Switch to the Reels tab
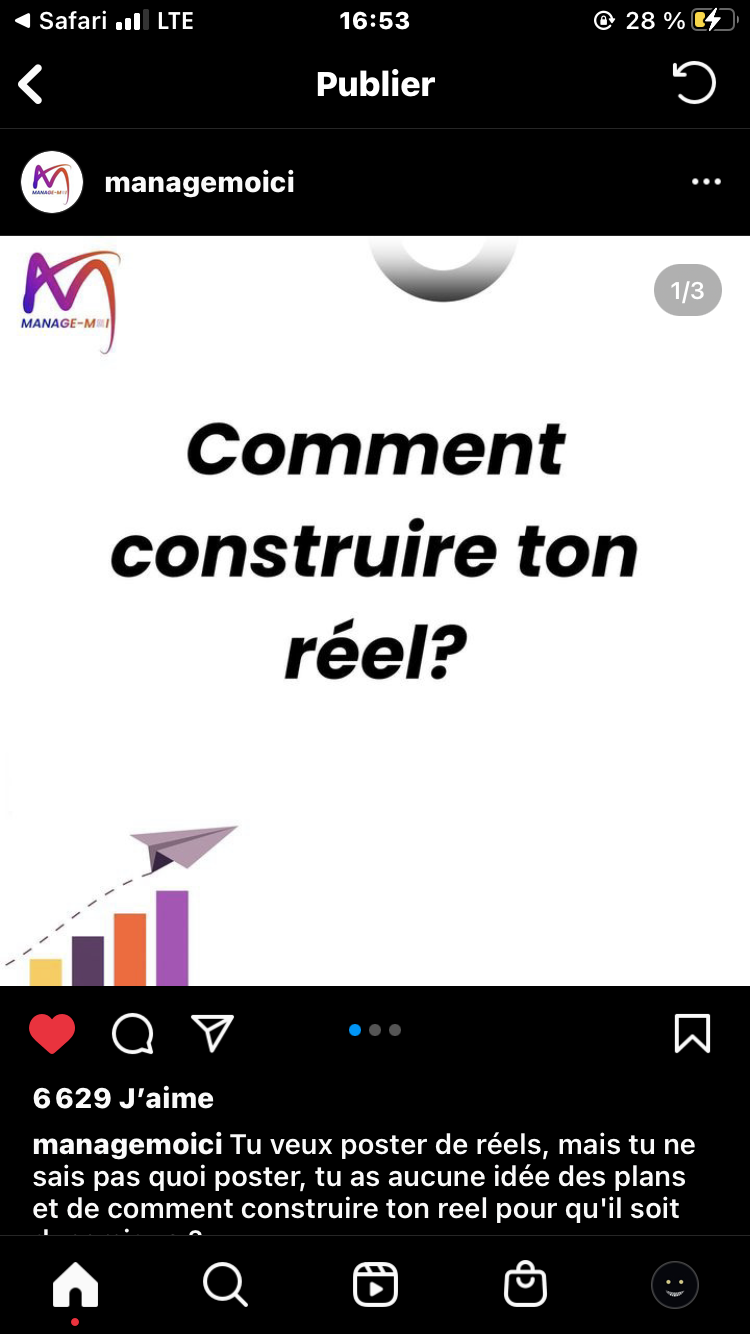The width and height of the screenshot is (750, 1334). [x=375, y=1284]
